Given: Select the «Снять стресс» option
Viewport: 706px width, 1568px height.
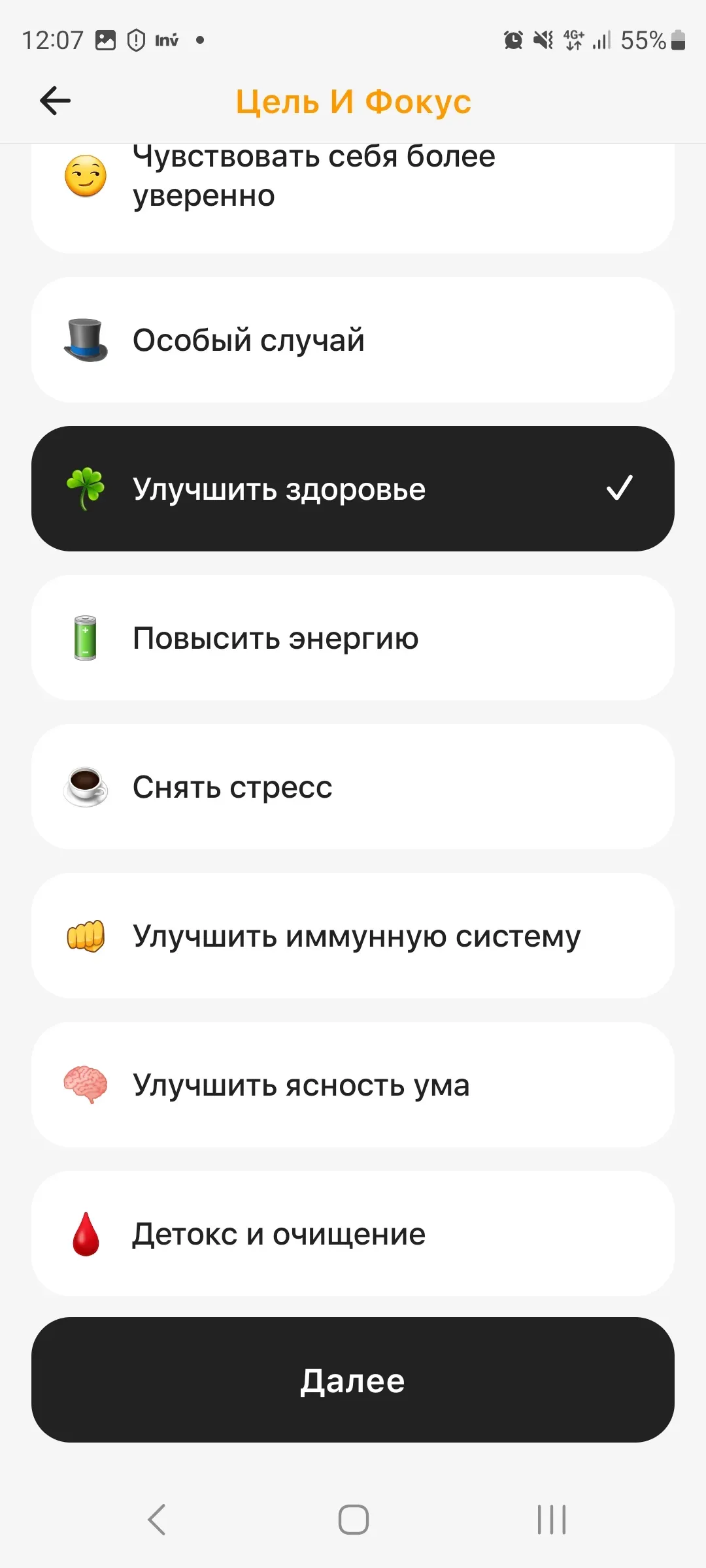Looking at the screenshot, I should click(x=353, y=787).
